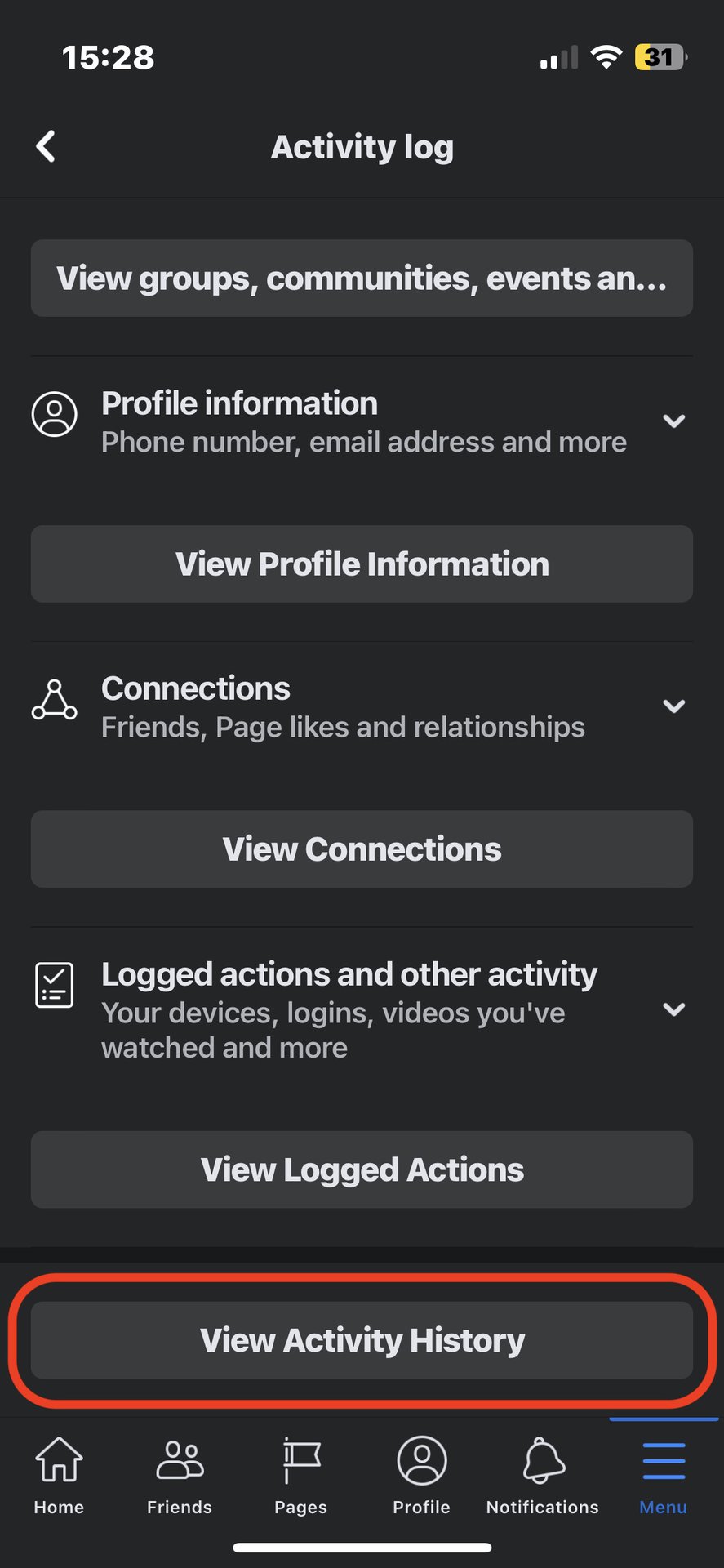Screen dimensions: 724x1568
Task: Expand the Profile information section
Action: pyautogui.click(x=673, y=421)
